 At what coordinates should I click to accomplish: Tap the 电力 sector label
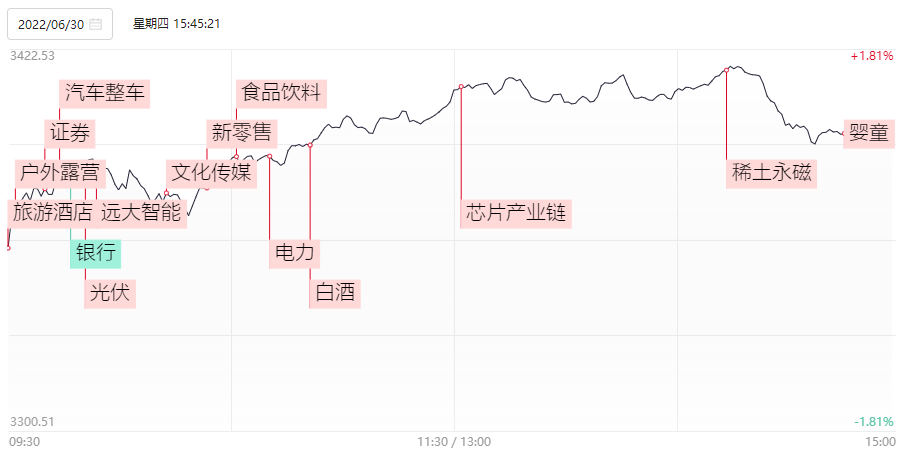294,252
